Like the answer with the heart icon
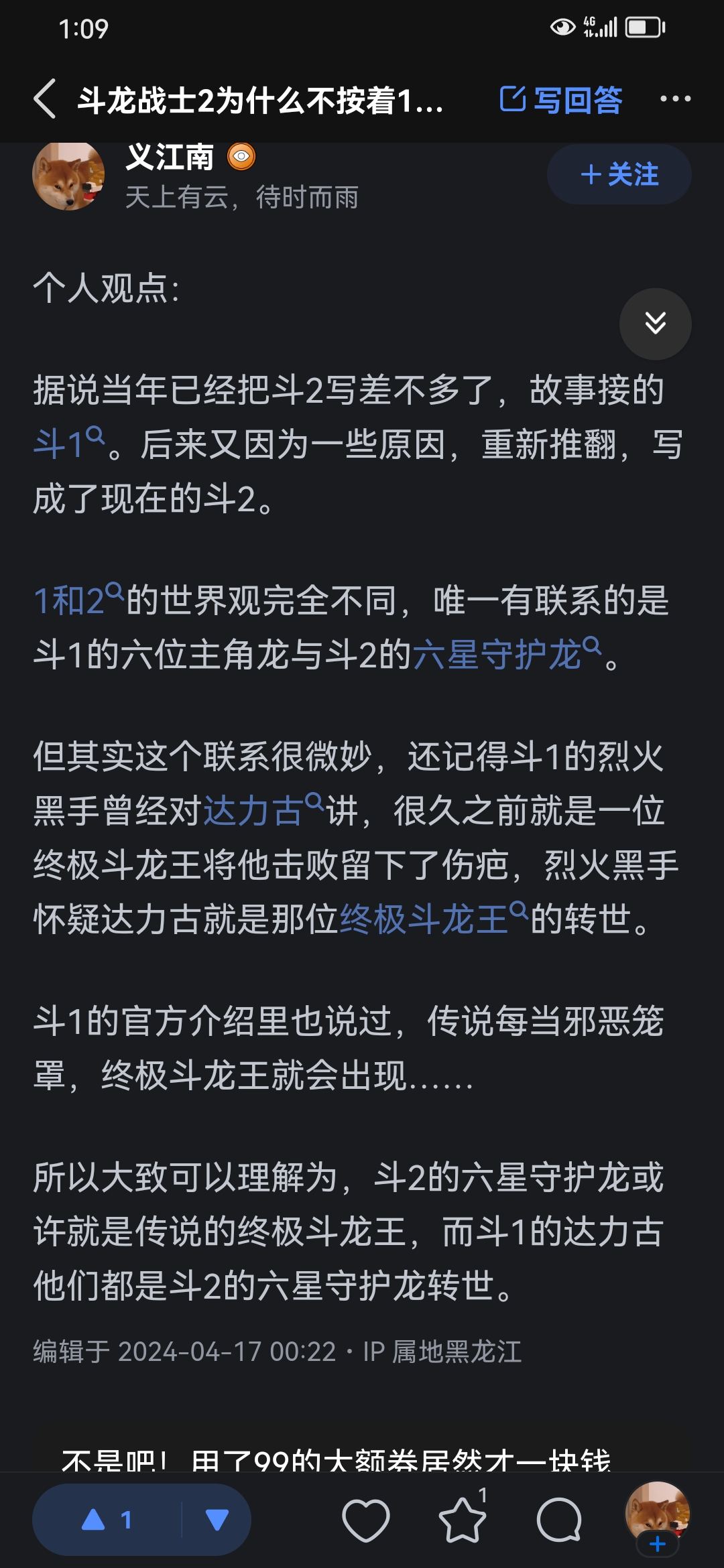The width and height of the screenshot is (724, 1568). pos(365,1520)
